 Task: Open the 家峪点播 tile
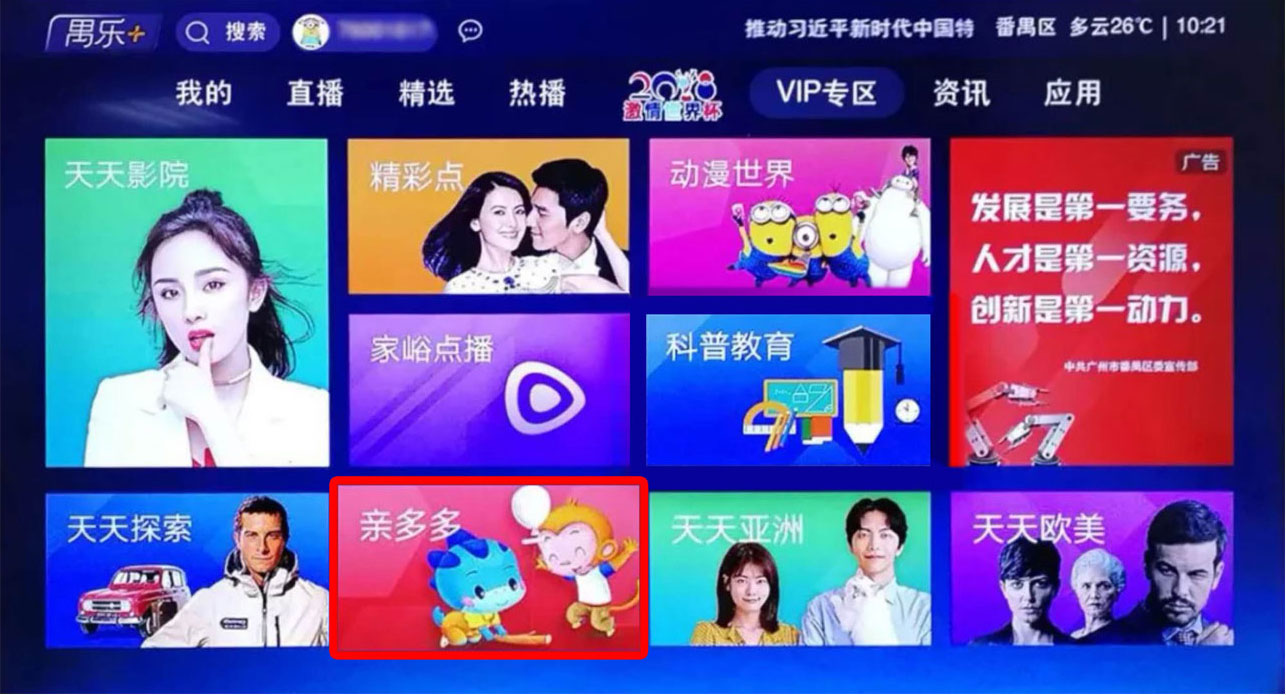pyautogui.click(x=488, y=390)
